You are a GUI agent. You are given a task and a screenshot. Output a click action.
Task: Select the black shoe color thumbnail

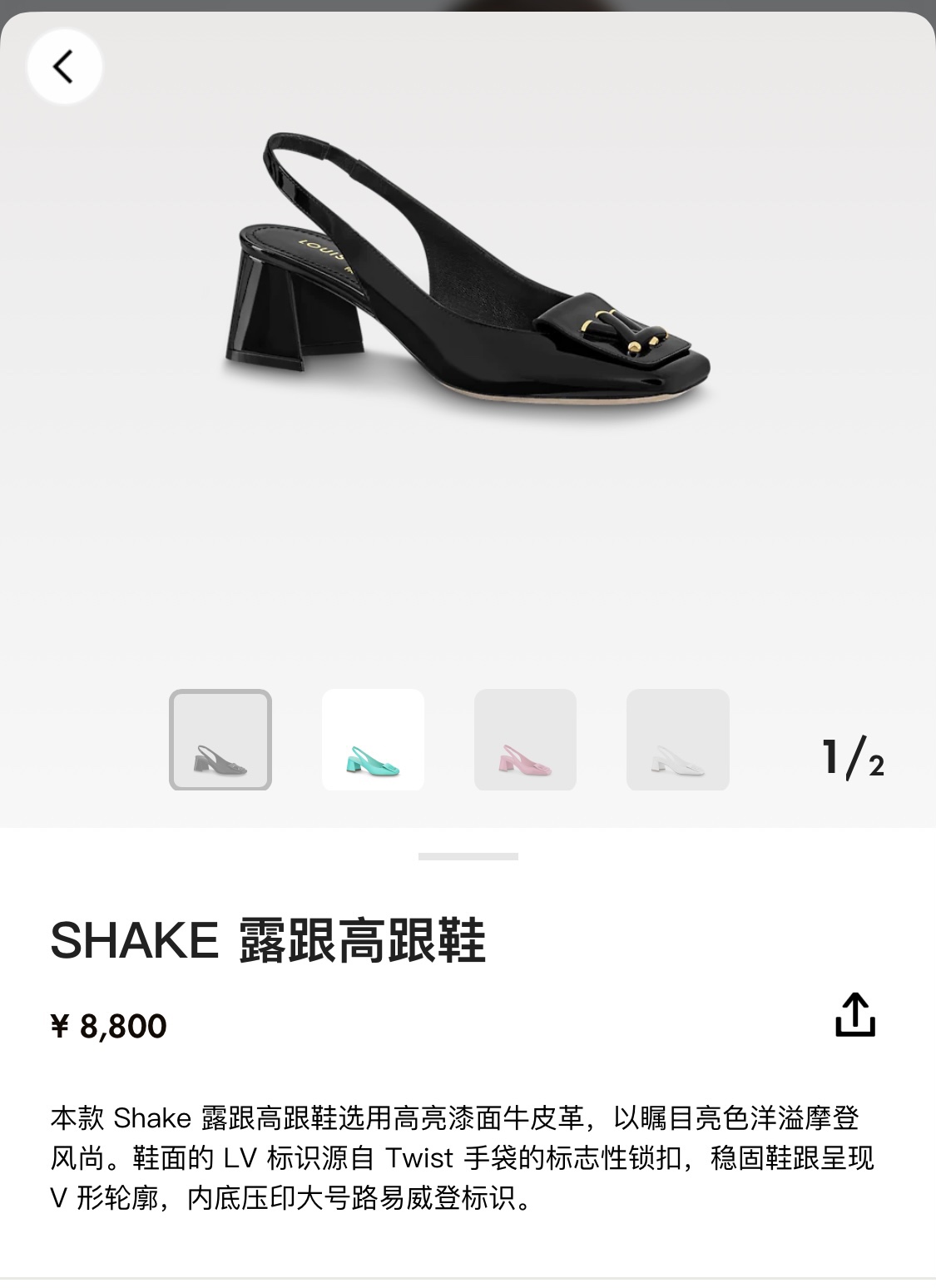[220, 740]
